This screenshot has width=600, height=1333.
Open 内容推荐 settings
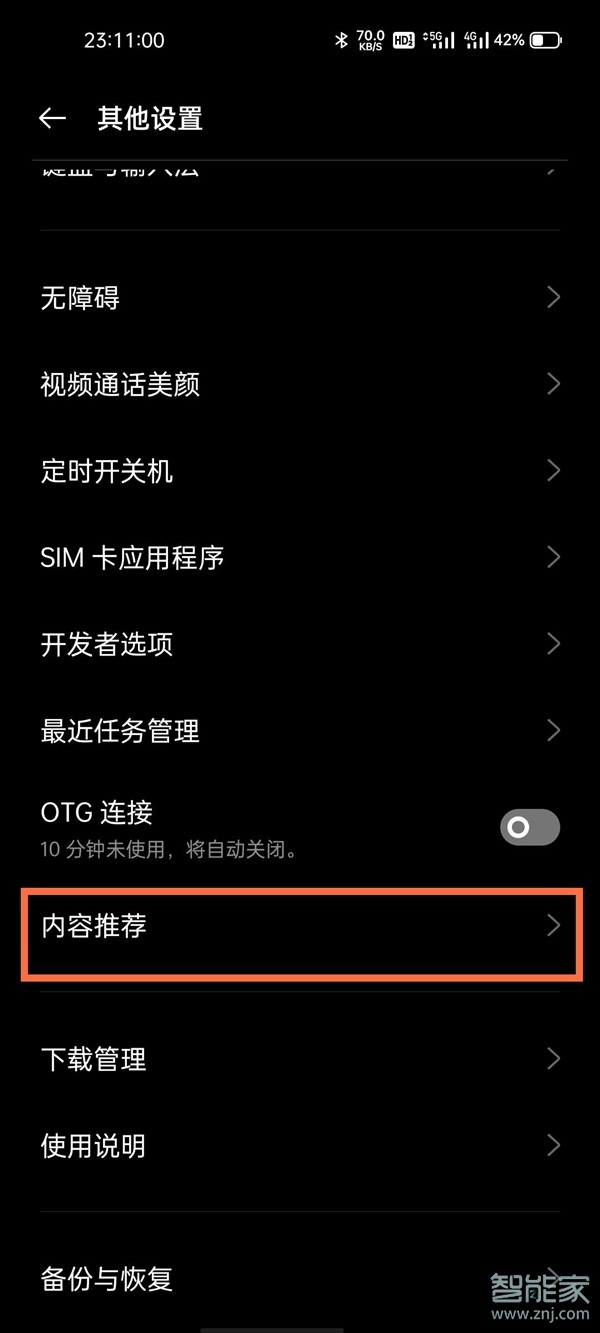point(300,927)
